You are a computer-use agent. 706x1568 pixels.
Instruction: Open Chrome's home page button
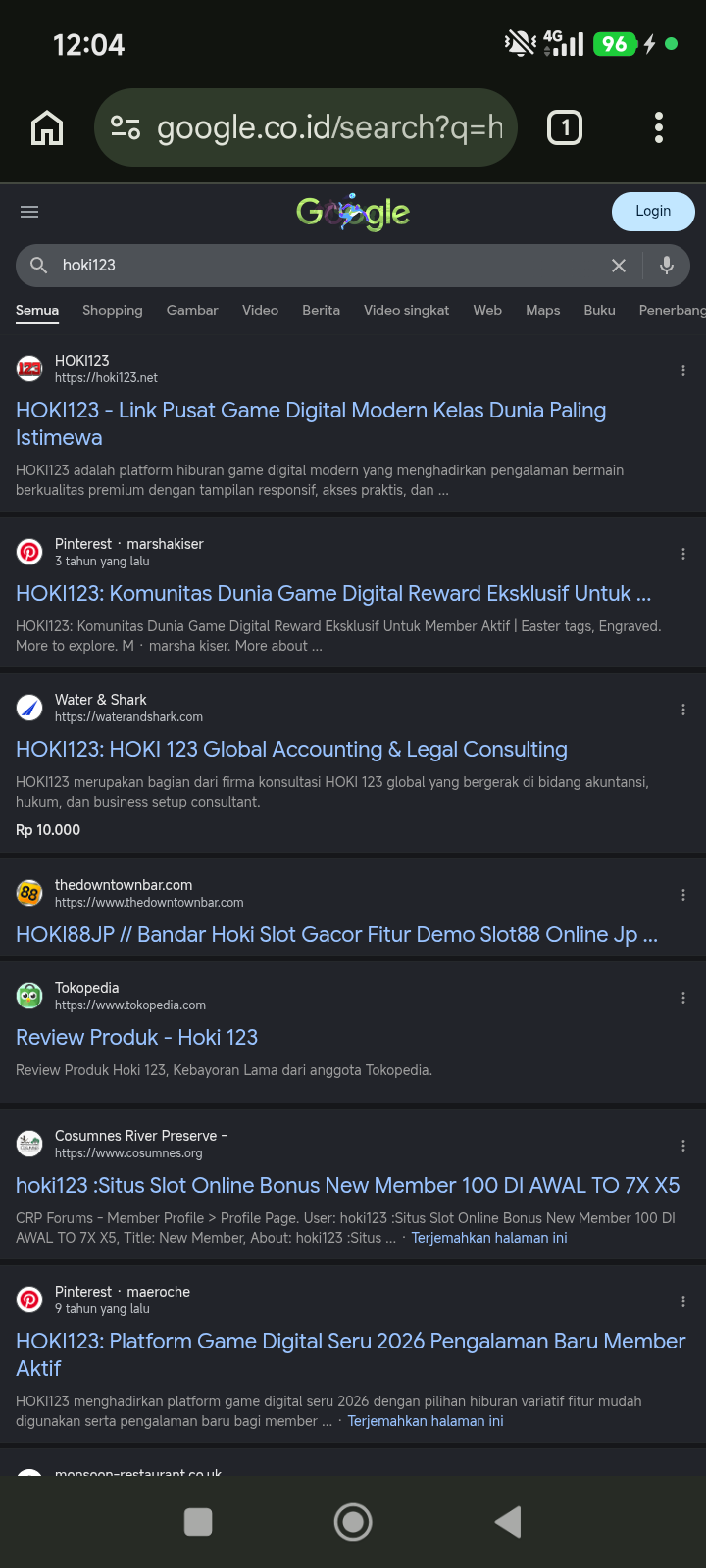[x=47, y=127]
